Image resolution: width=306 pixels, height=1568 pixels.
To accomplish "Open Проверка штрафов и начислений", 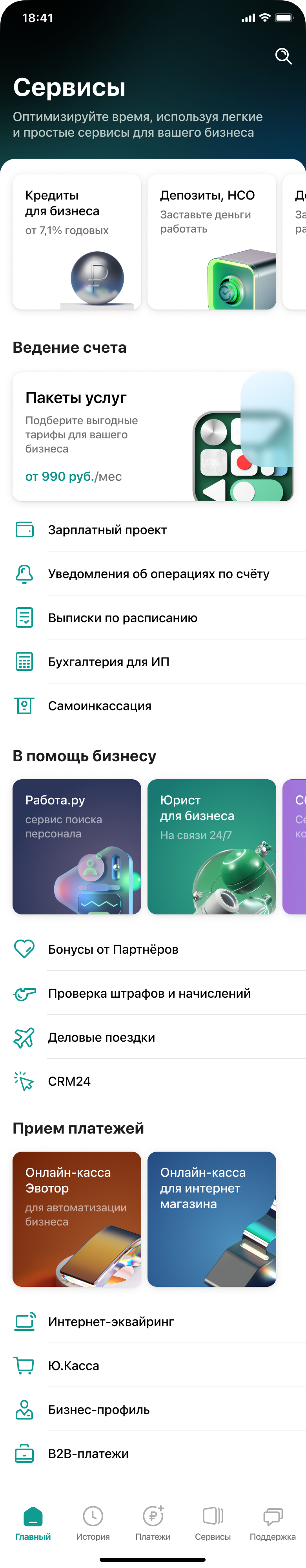I will 149,993.
